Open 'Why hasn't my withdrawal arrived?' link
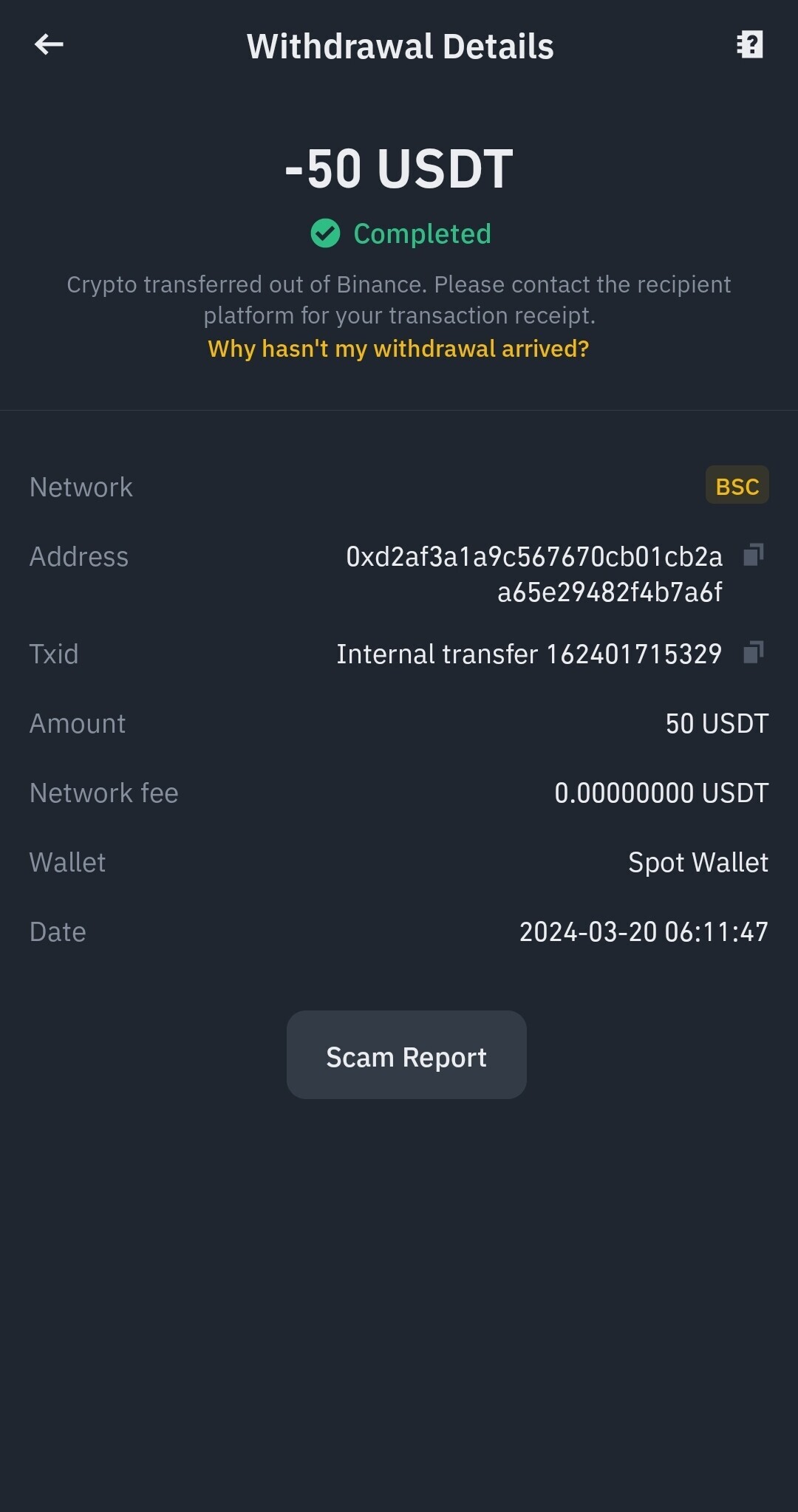This screenshot has height=1512, width=798. point(398,349)
